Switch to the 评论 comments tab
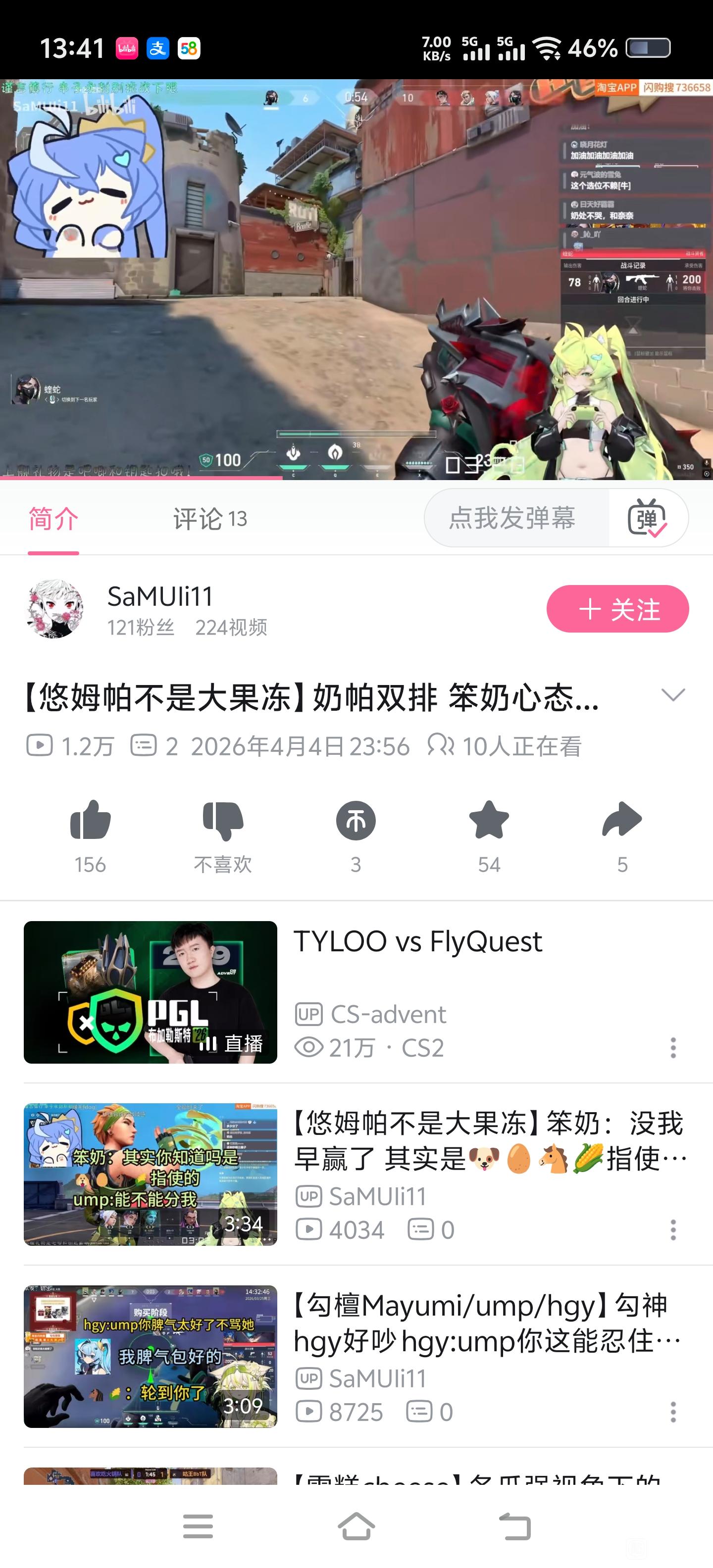The image size is (713, 1568). [x=209, y=519]
